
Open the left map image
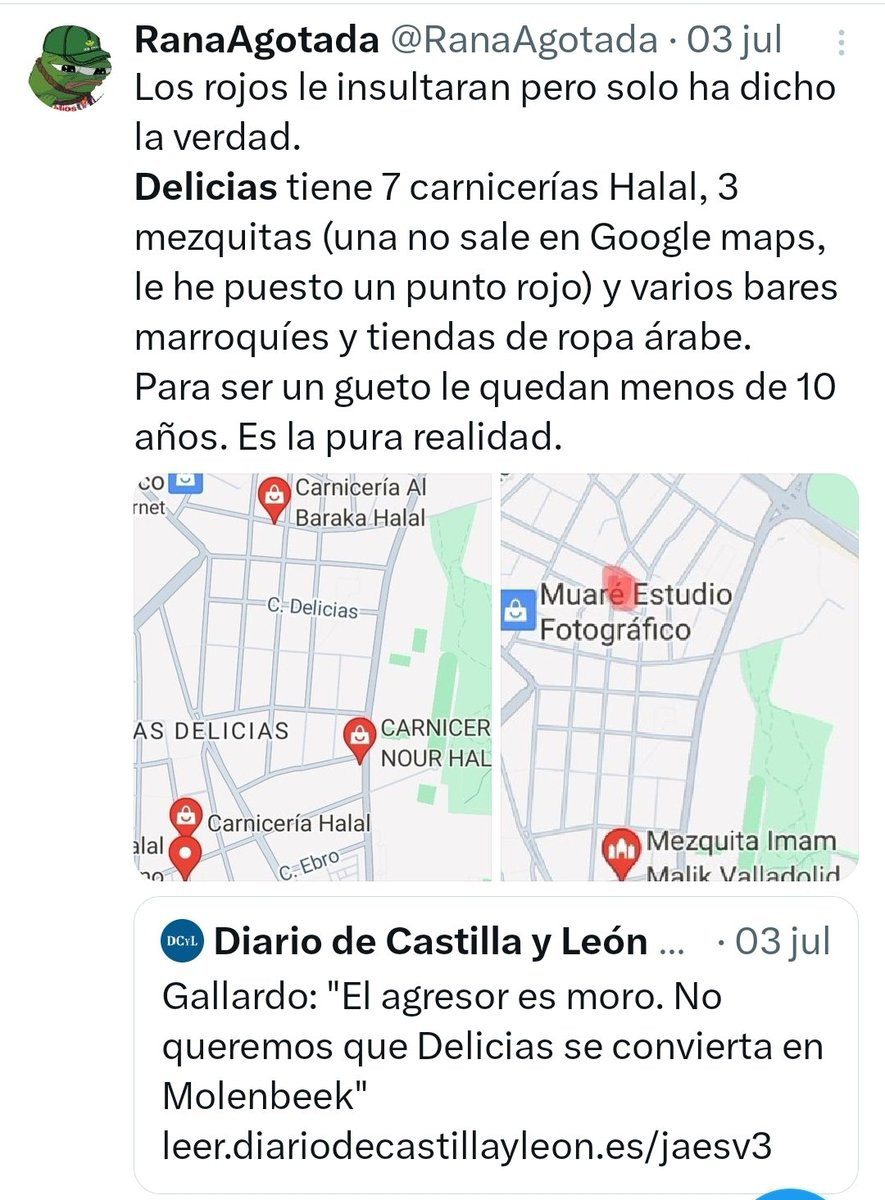[x=314, y=676]
